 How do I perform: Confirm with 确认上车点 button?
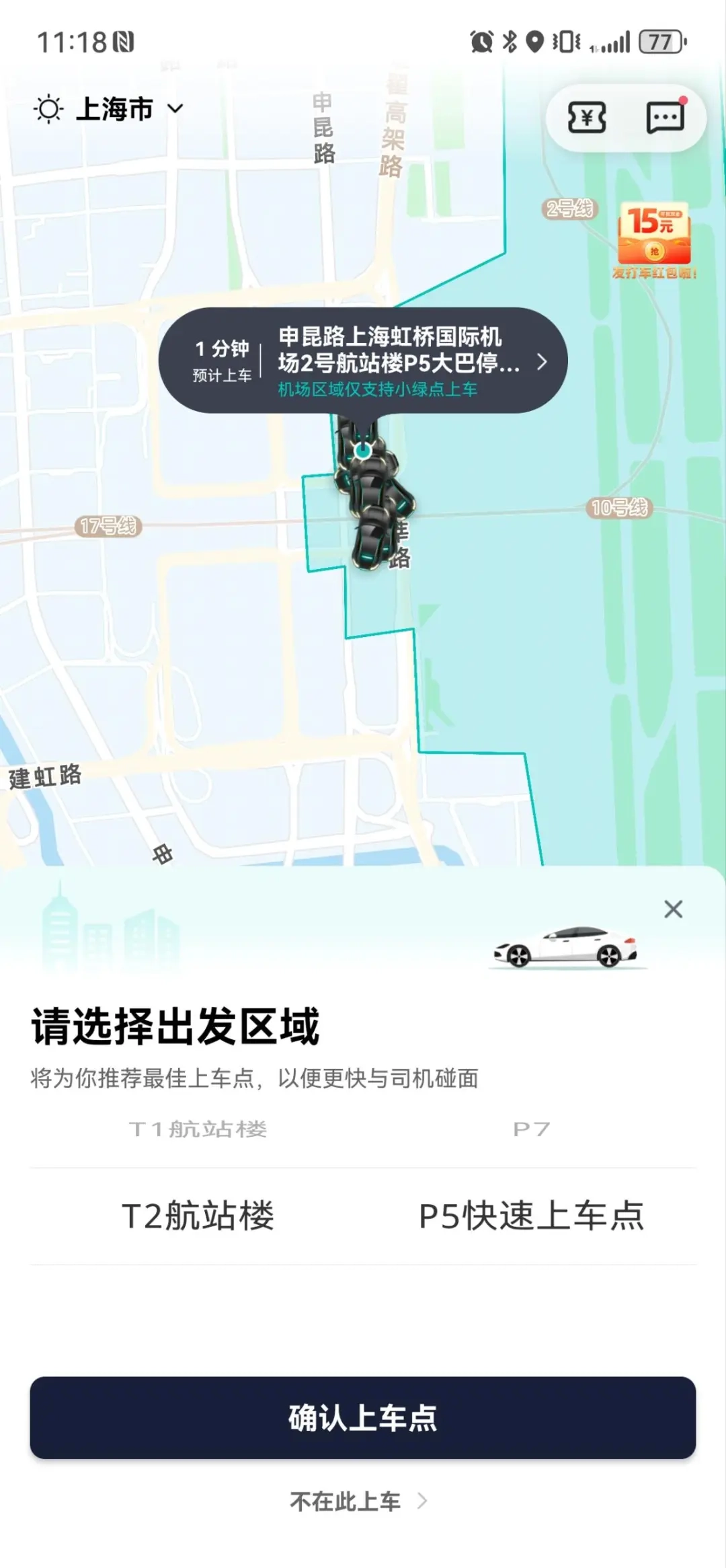(363, 1417)
